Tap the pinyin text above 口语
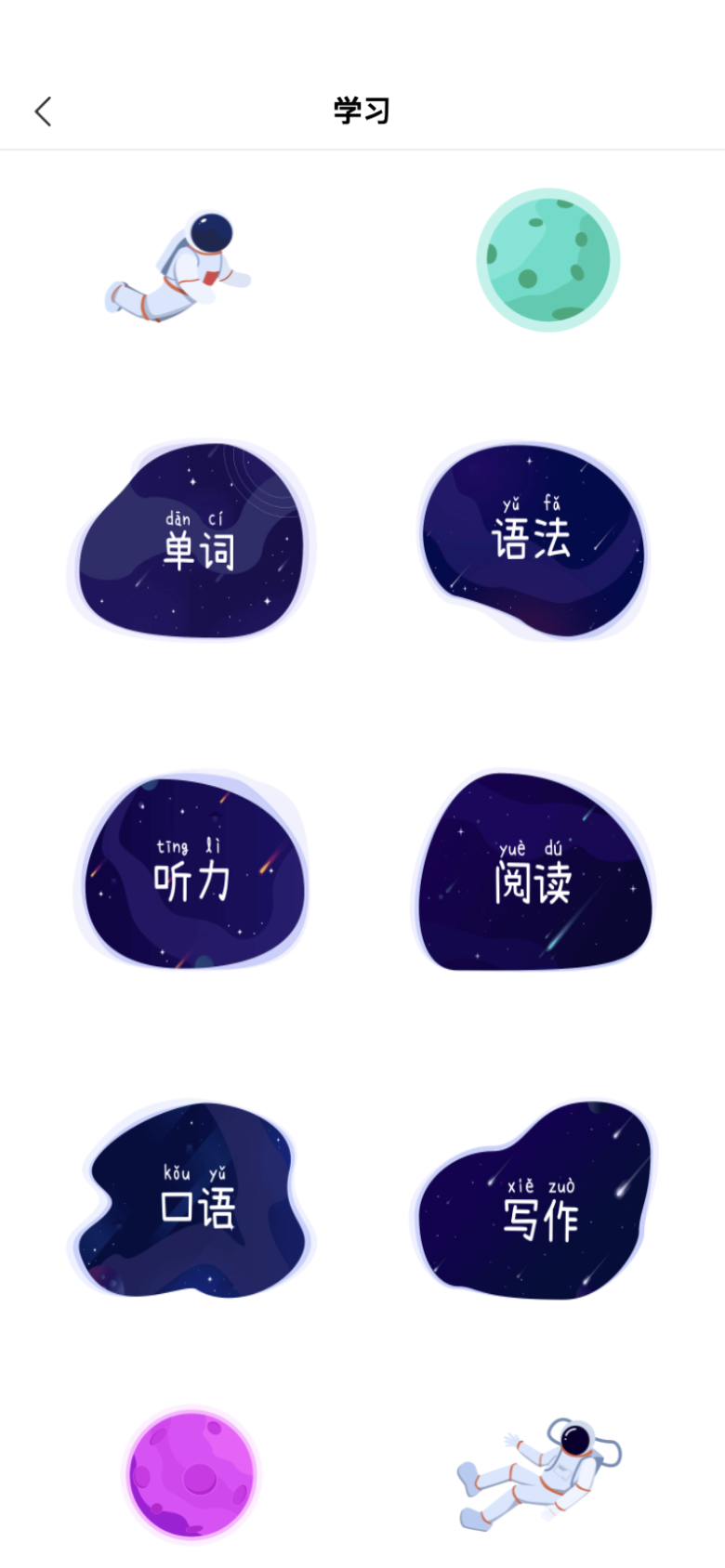725x1568 pixels. pyautogui.click(x=195, y=1170)
